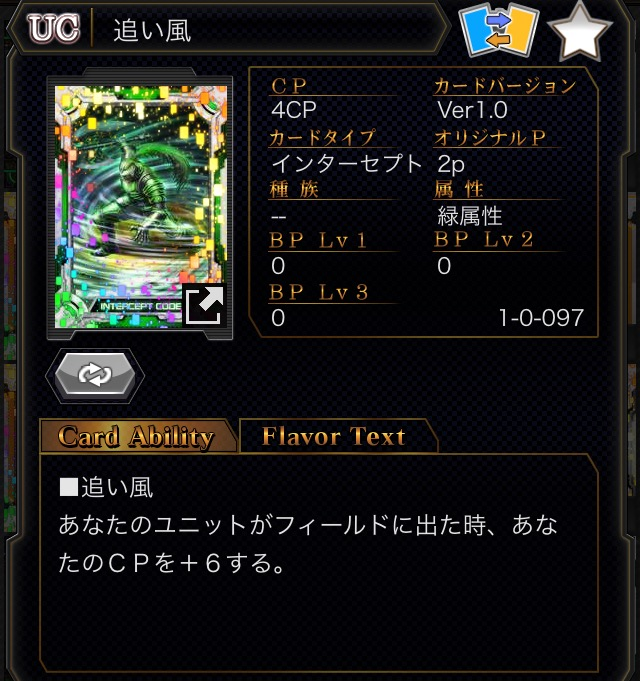Image resolution: width=640 pixels, height=681 pixels.
Task: Select the Card Ability tab
Action: (136, 437)
